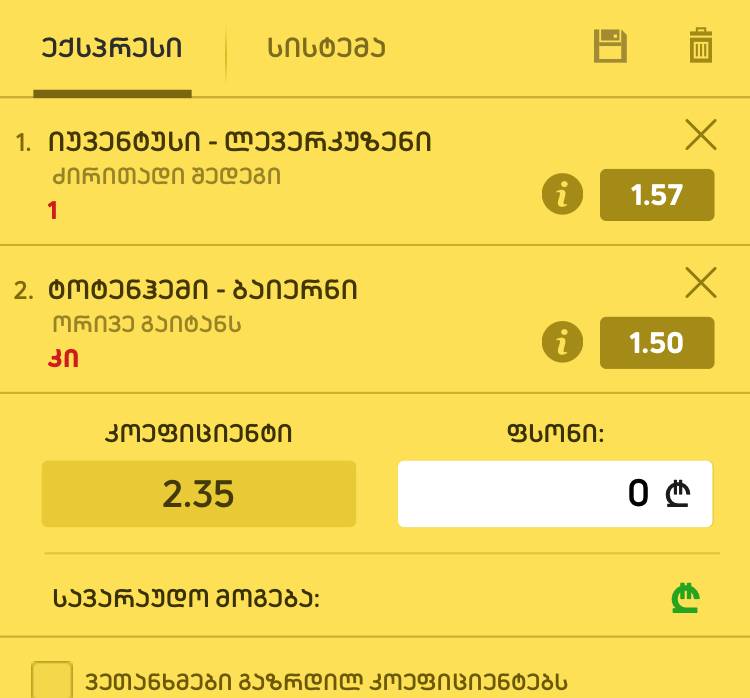
Task: Switch to the სისტემა tab
Action: [326, 48]
